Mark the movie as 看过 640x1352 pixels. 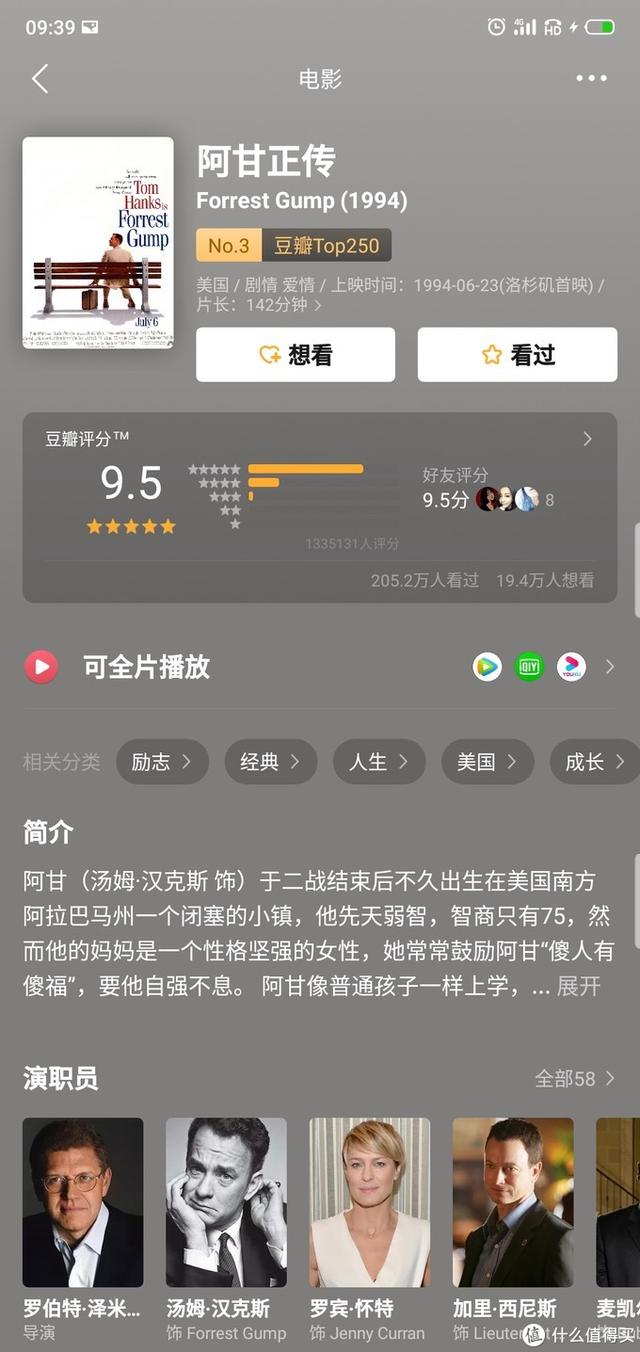coord(517,355)
